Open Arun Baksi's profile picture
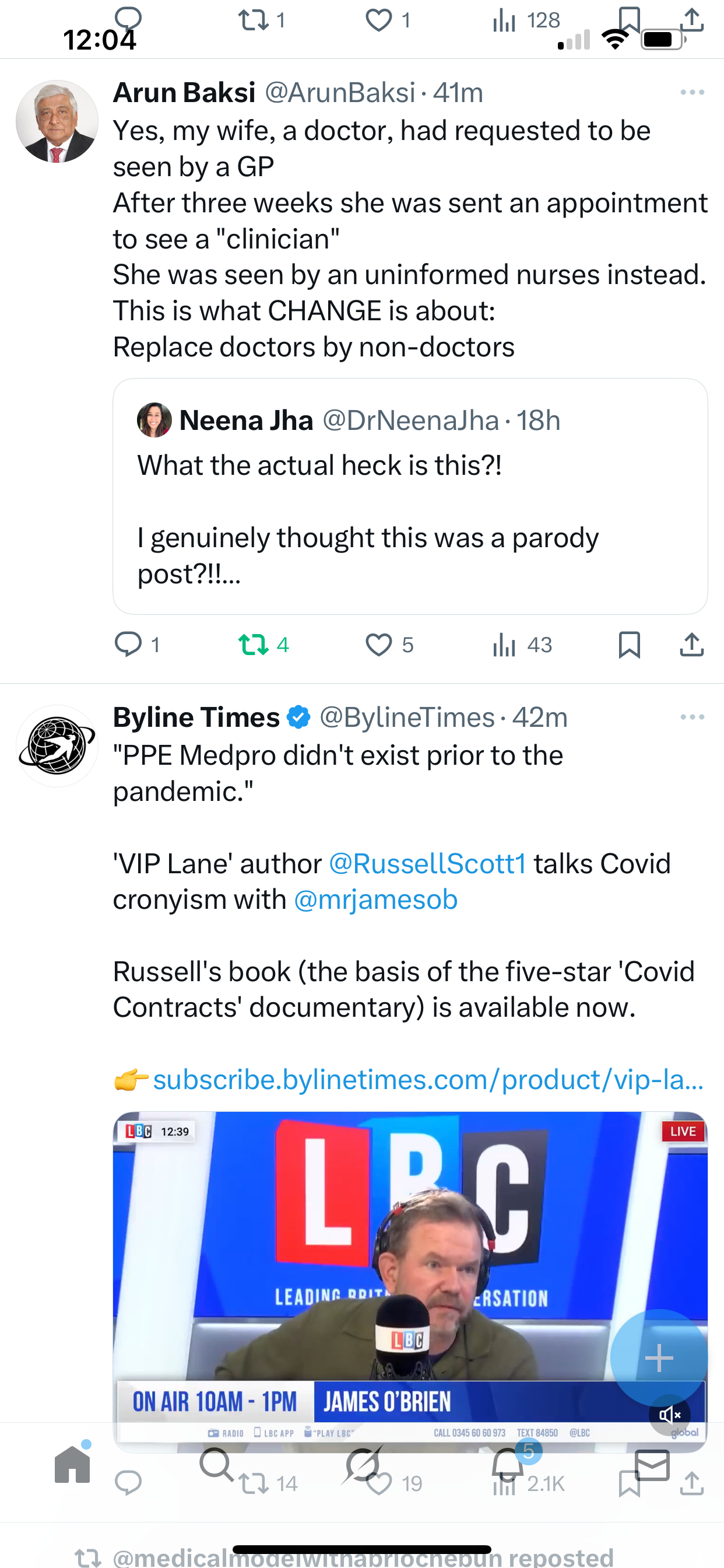Image resolution: width=724 pixels, height=1568 pixels. pos(57,121)
